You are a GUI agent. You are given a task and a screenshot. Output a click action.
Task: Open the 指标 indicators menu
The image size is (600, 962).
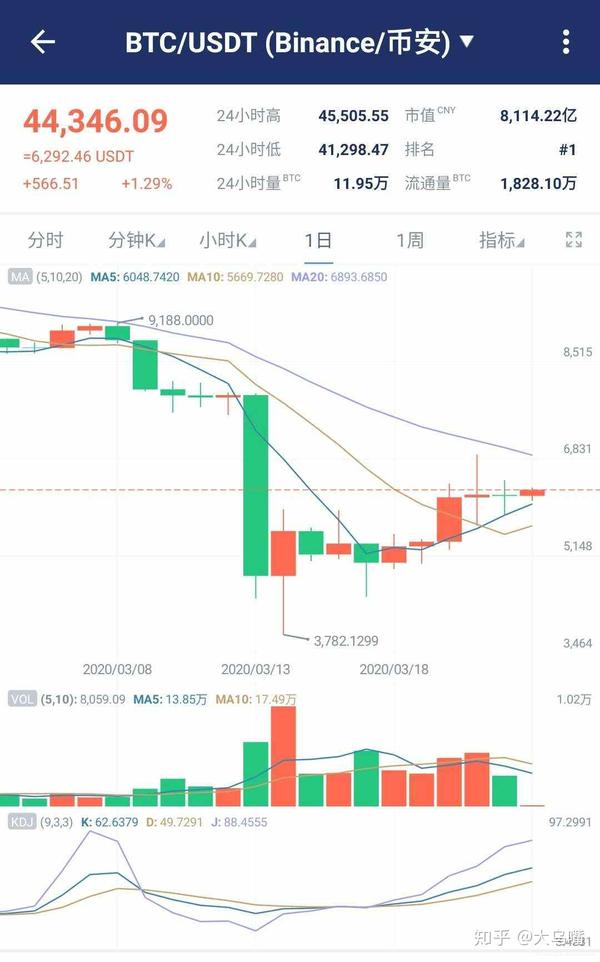502,240
